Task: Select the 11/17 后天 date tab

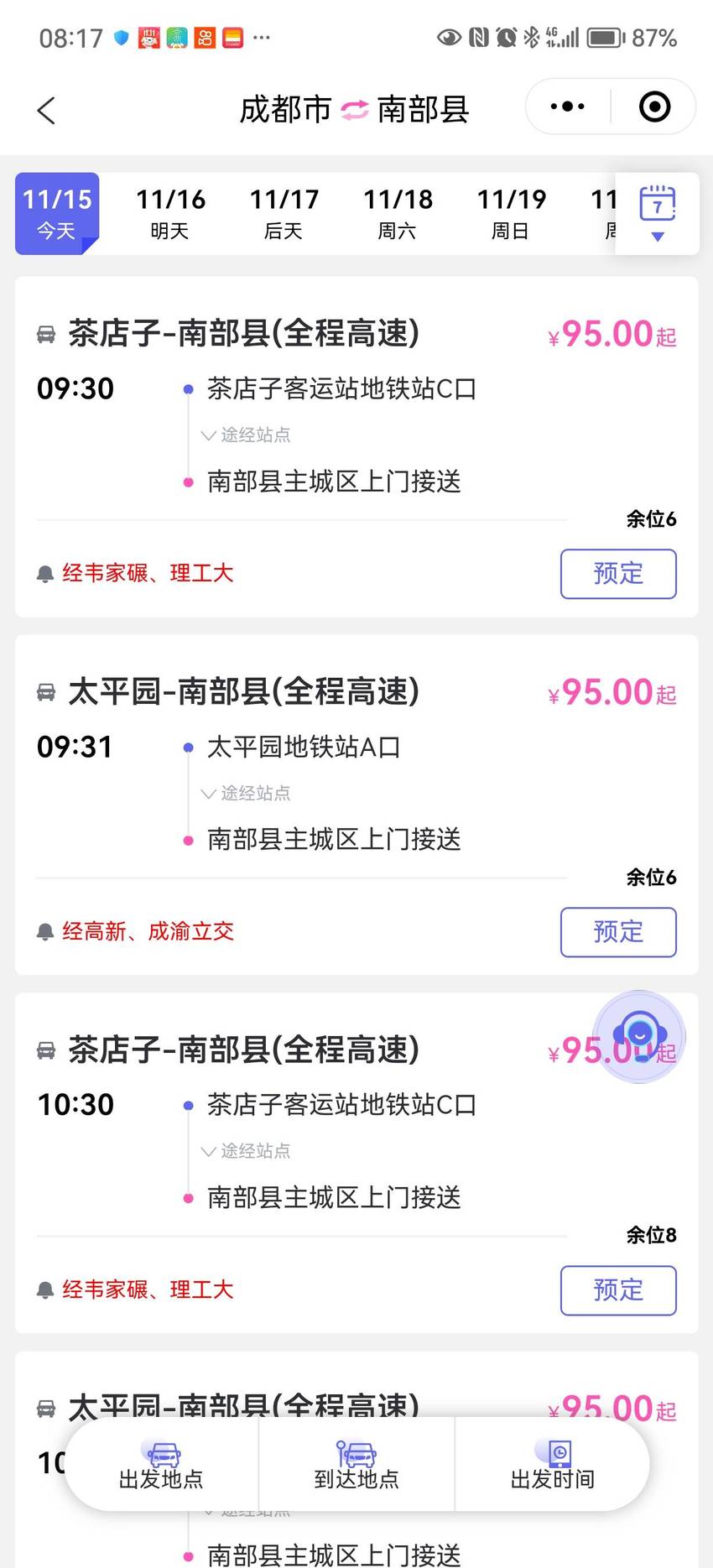Action: (x=284, y=213)
